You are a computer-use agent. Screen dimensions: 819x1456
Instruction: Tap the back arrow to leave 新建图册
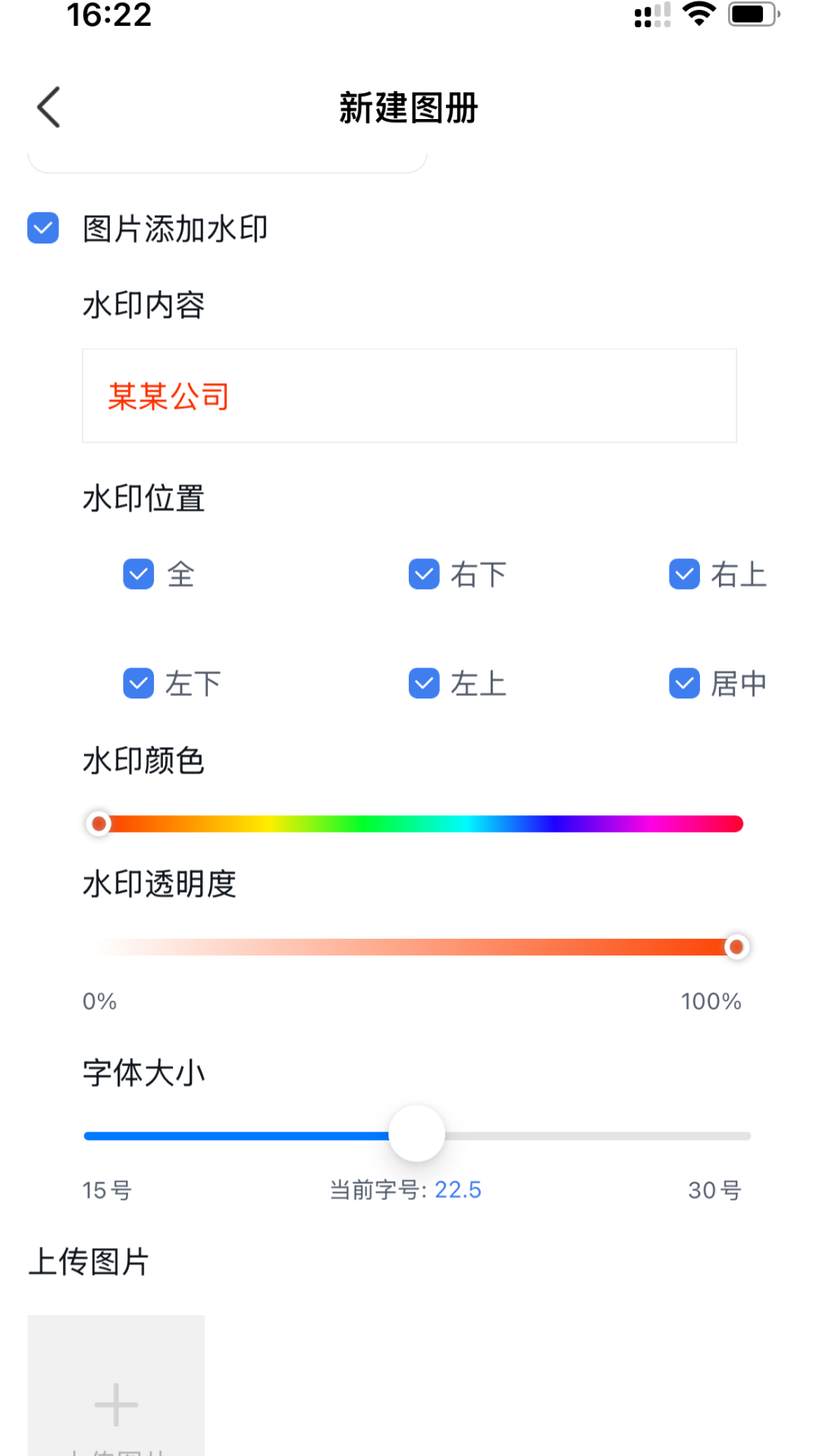(x=49, y=107)
